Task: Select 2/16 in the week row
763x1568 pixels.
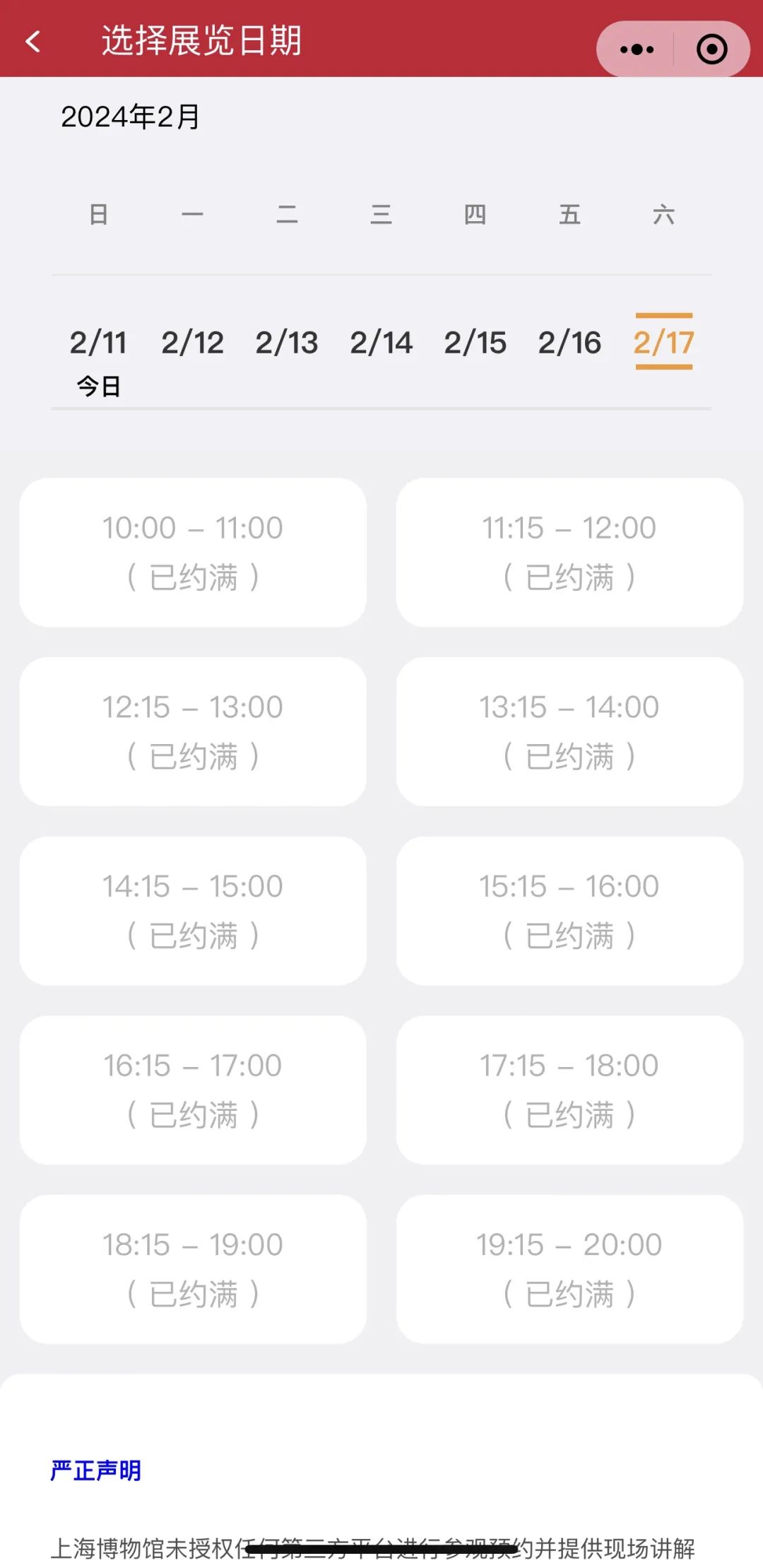Action: point(569,343)
